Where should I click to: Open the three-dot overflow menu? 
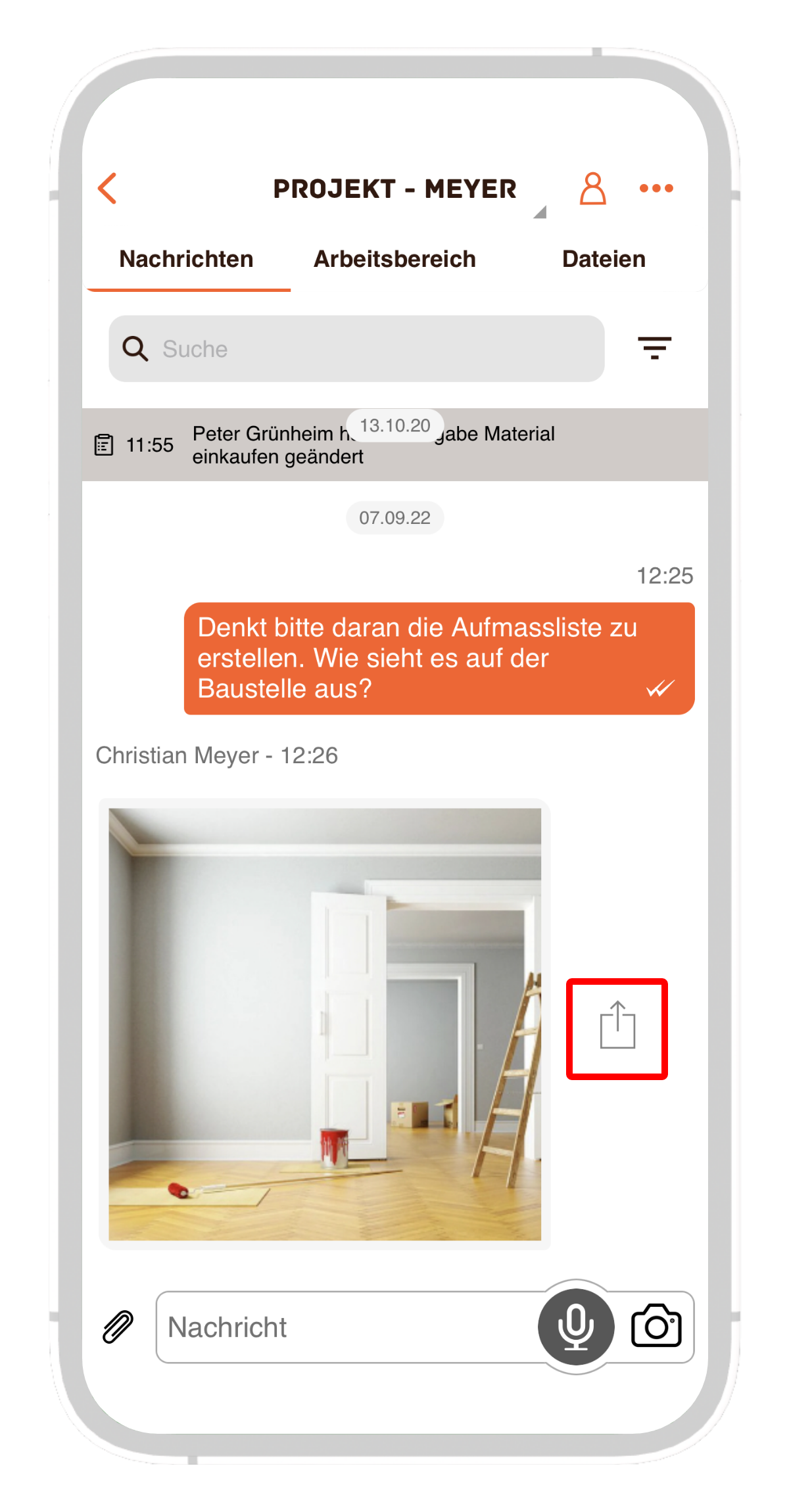click(656, 189)
